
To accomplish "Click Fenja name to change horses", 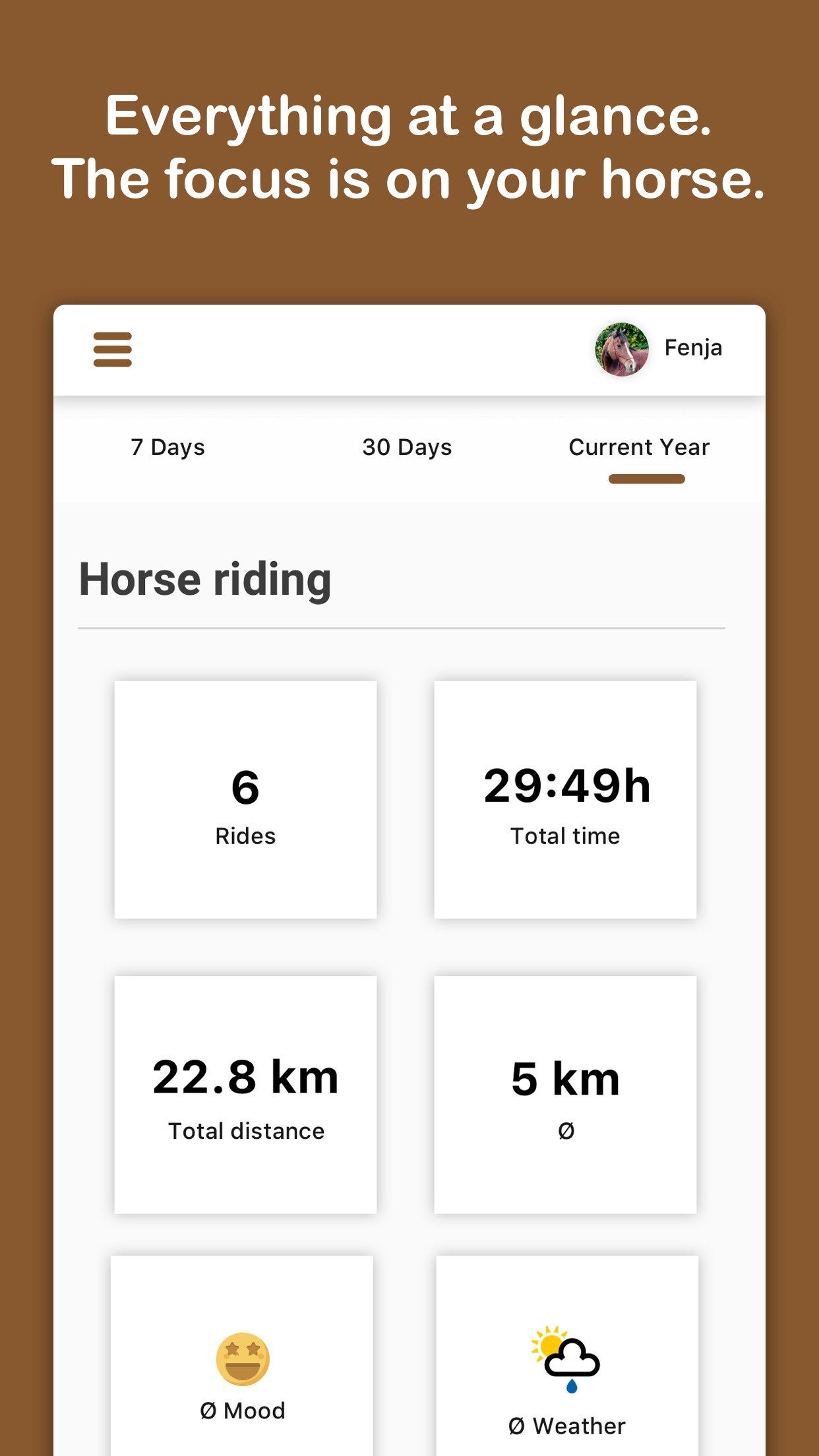I will click(x=692, y=348).
